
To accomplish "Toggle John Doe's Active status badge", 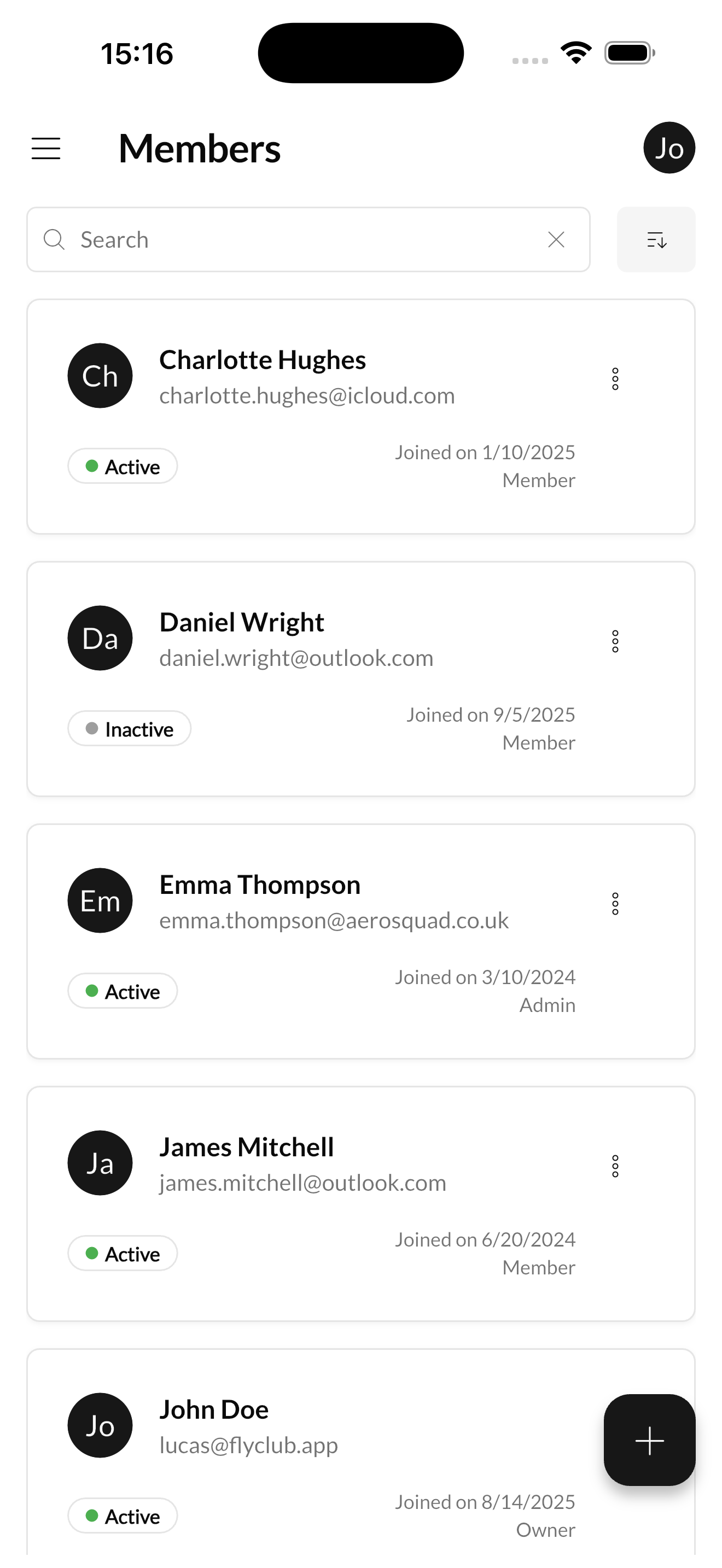I will point(122,1516).
